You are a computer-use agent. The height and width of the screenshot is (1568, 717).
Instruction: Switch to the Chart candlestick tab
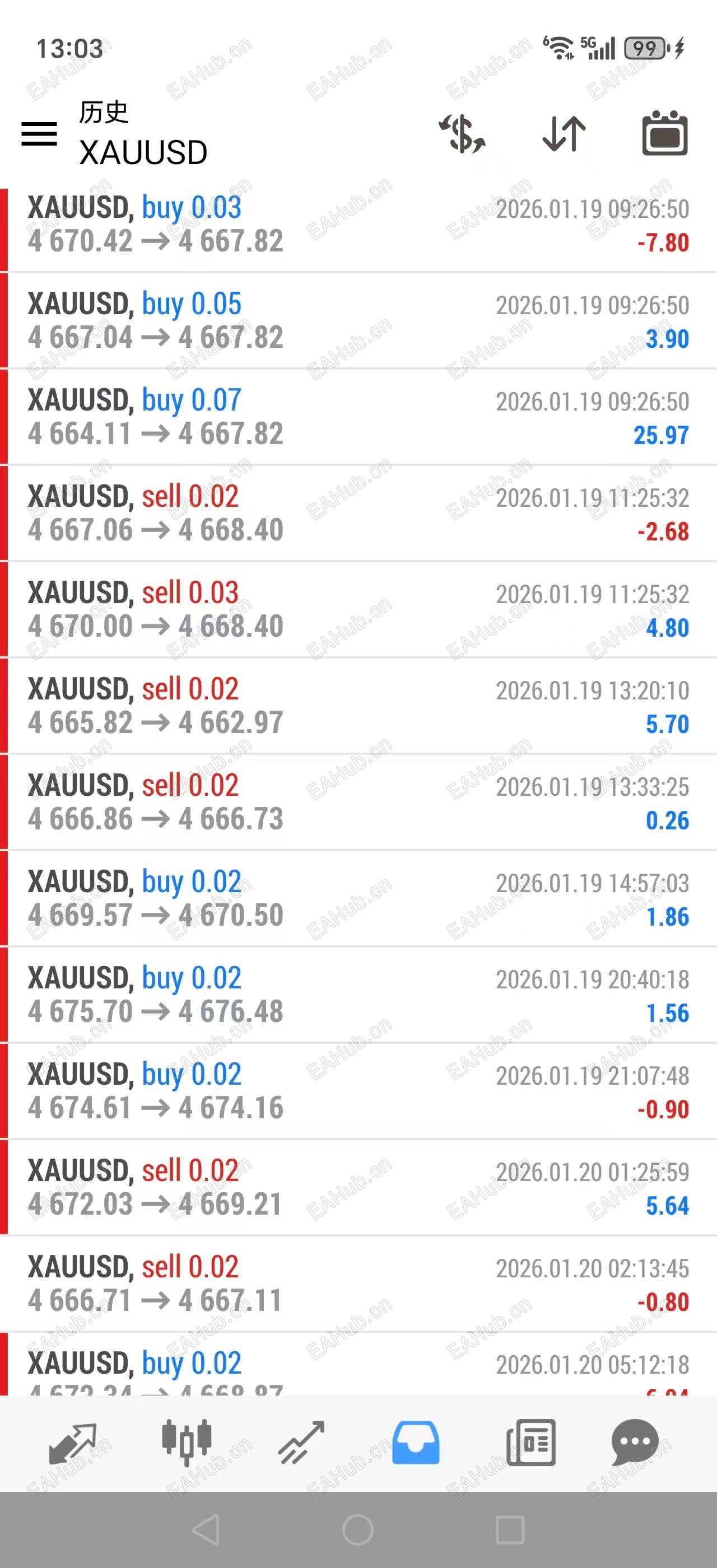186,1443
